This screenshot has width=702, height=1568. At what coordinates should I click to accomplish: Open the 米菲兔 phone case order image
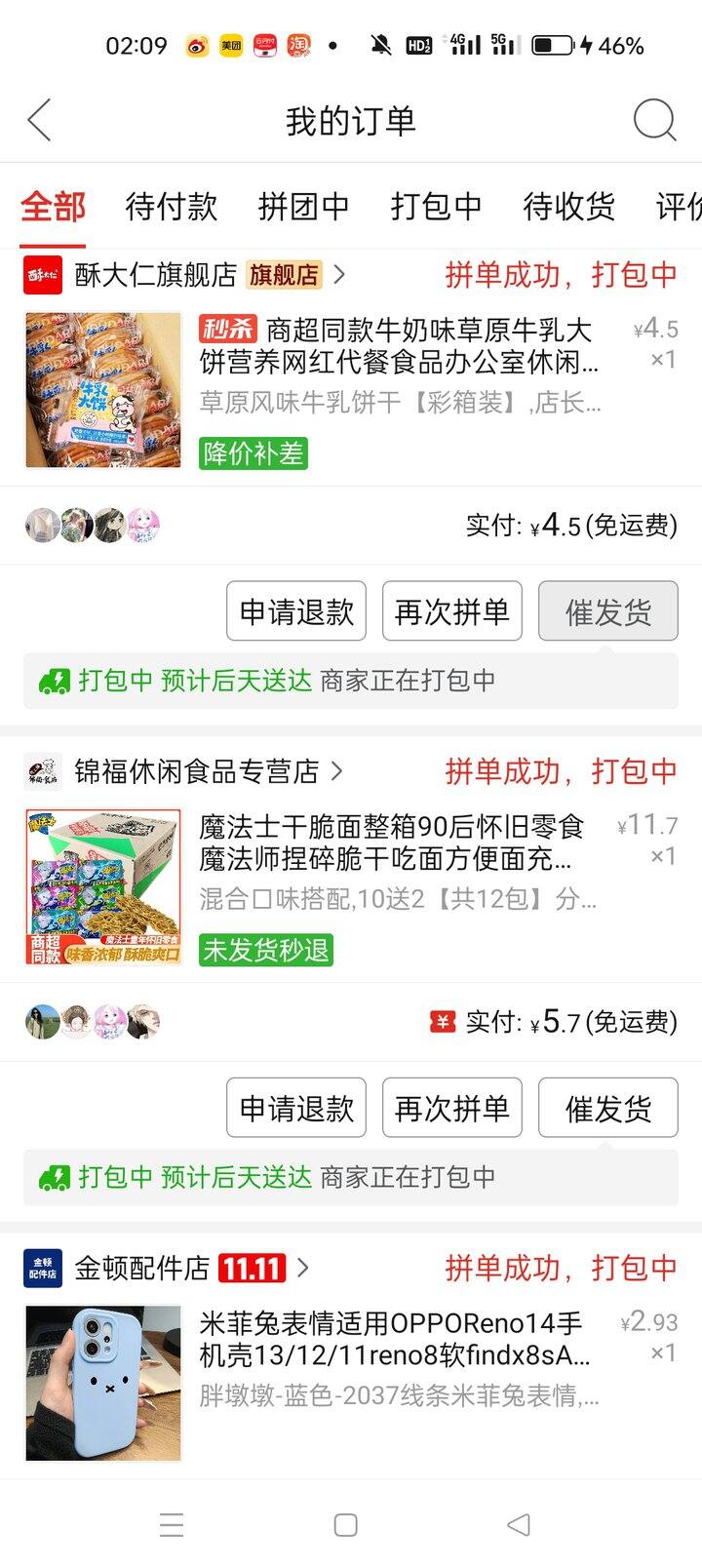pyautogui.click(x=103, y=1383)
